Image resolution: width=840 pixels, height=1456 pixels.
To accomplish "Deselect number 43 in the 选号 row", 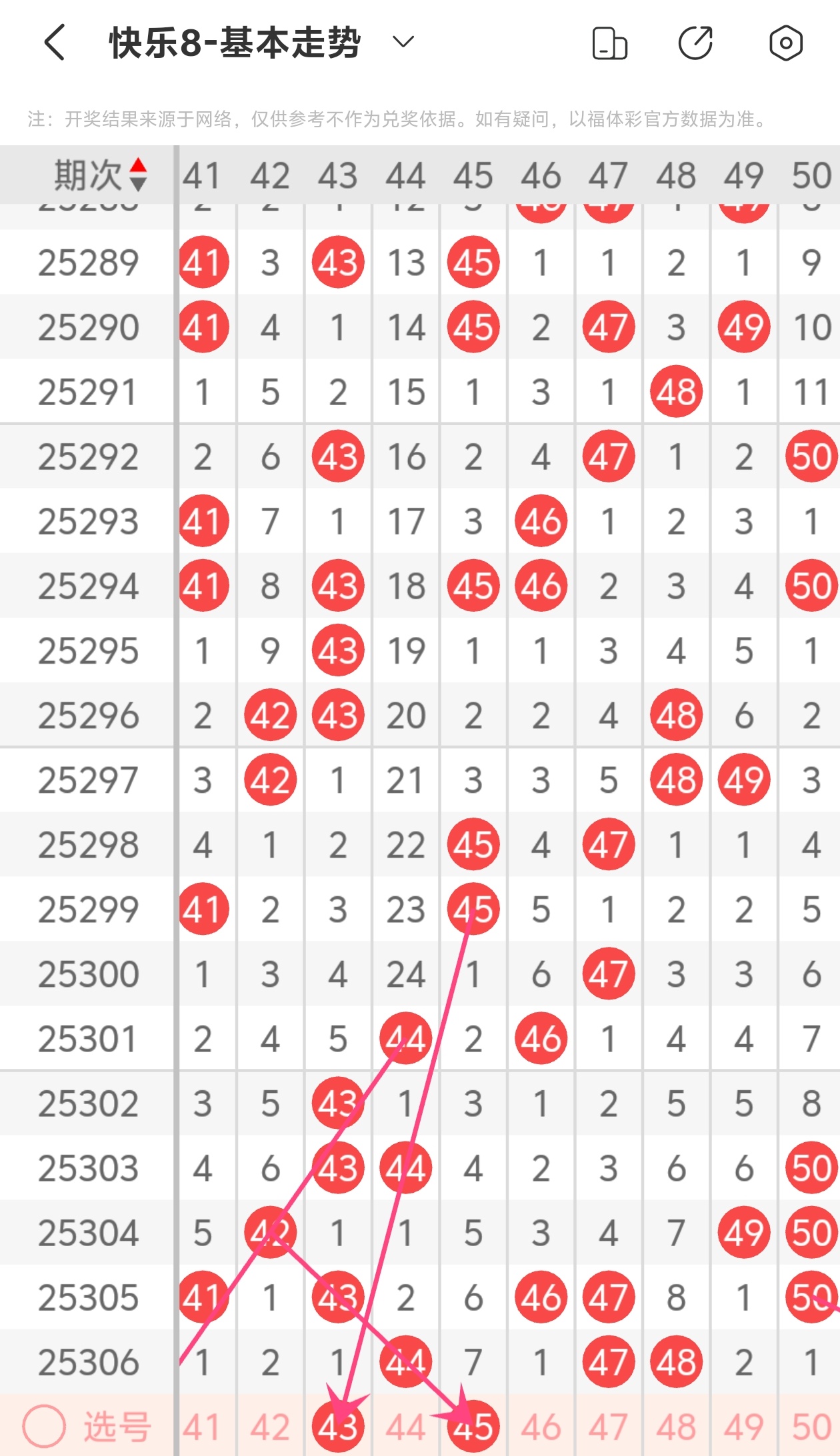I will (x=338, y=1427).
